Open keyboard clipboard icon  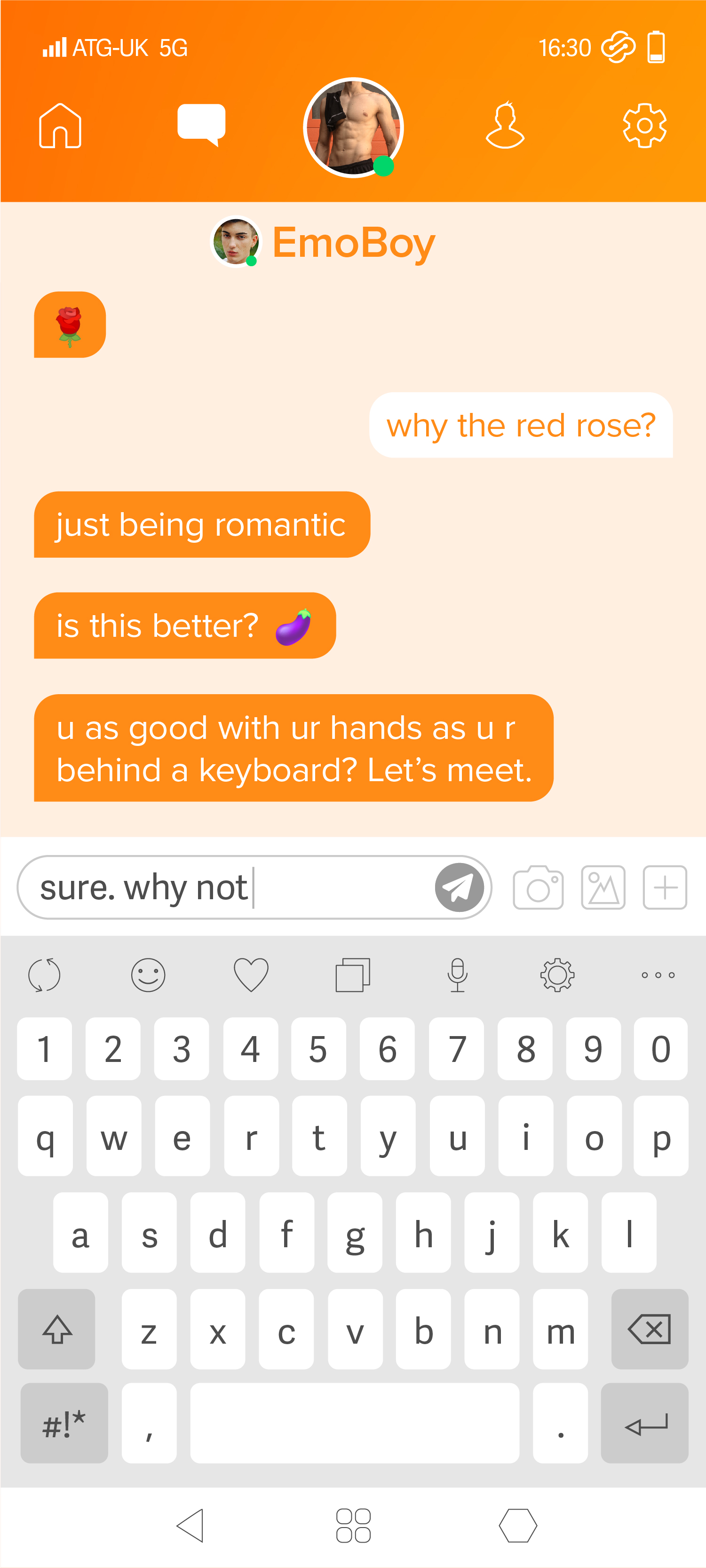pos(352,974)
